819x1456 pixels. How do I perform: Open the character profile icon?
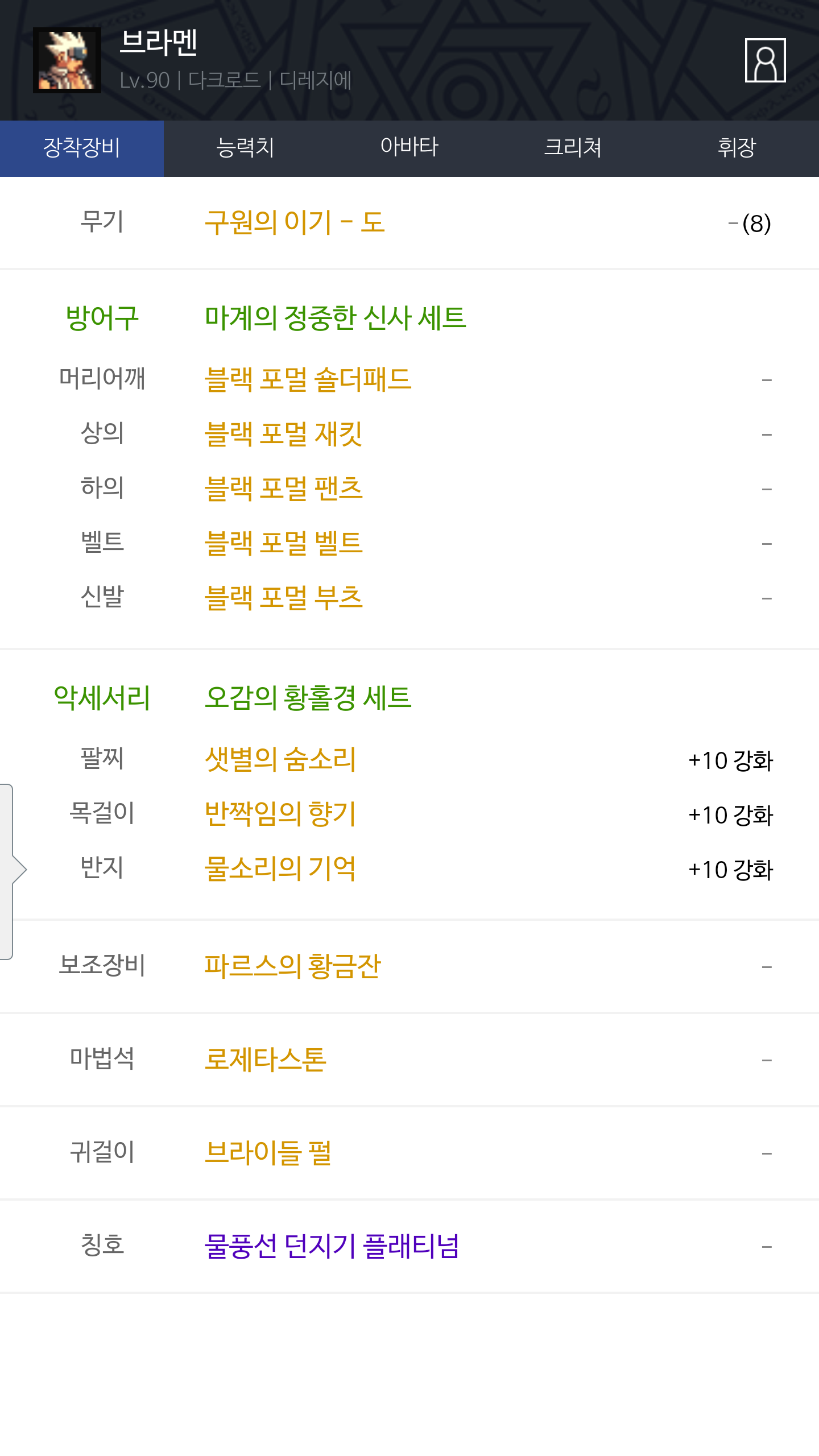tap(765, 60)
